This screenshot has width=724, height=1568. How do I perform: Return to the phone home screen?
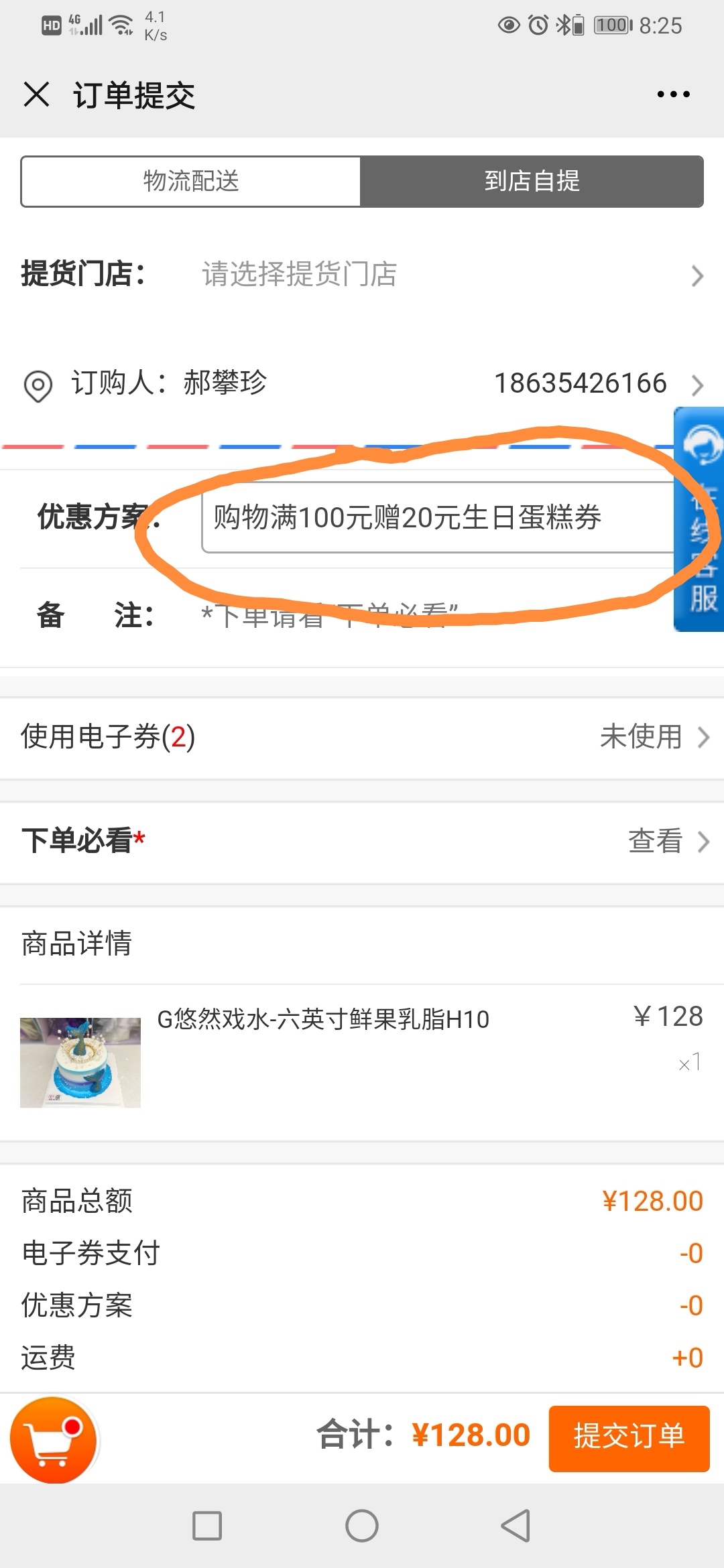(x=362, y=1526)
